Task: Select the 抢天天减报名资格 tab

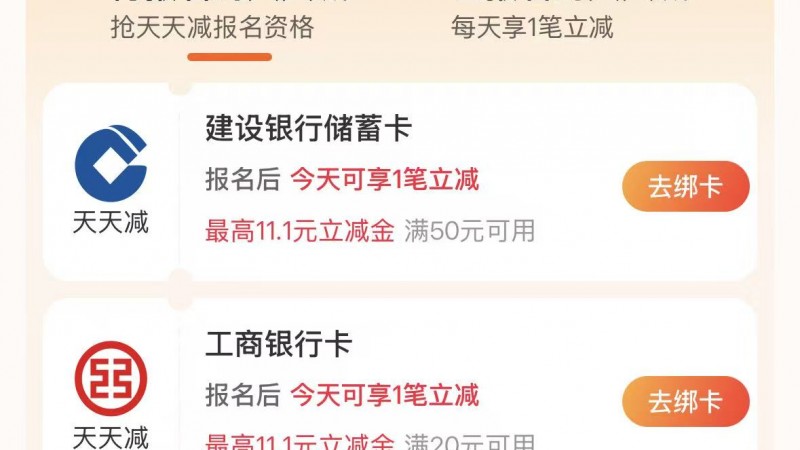Action: [212, 27]
